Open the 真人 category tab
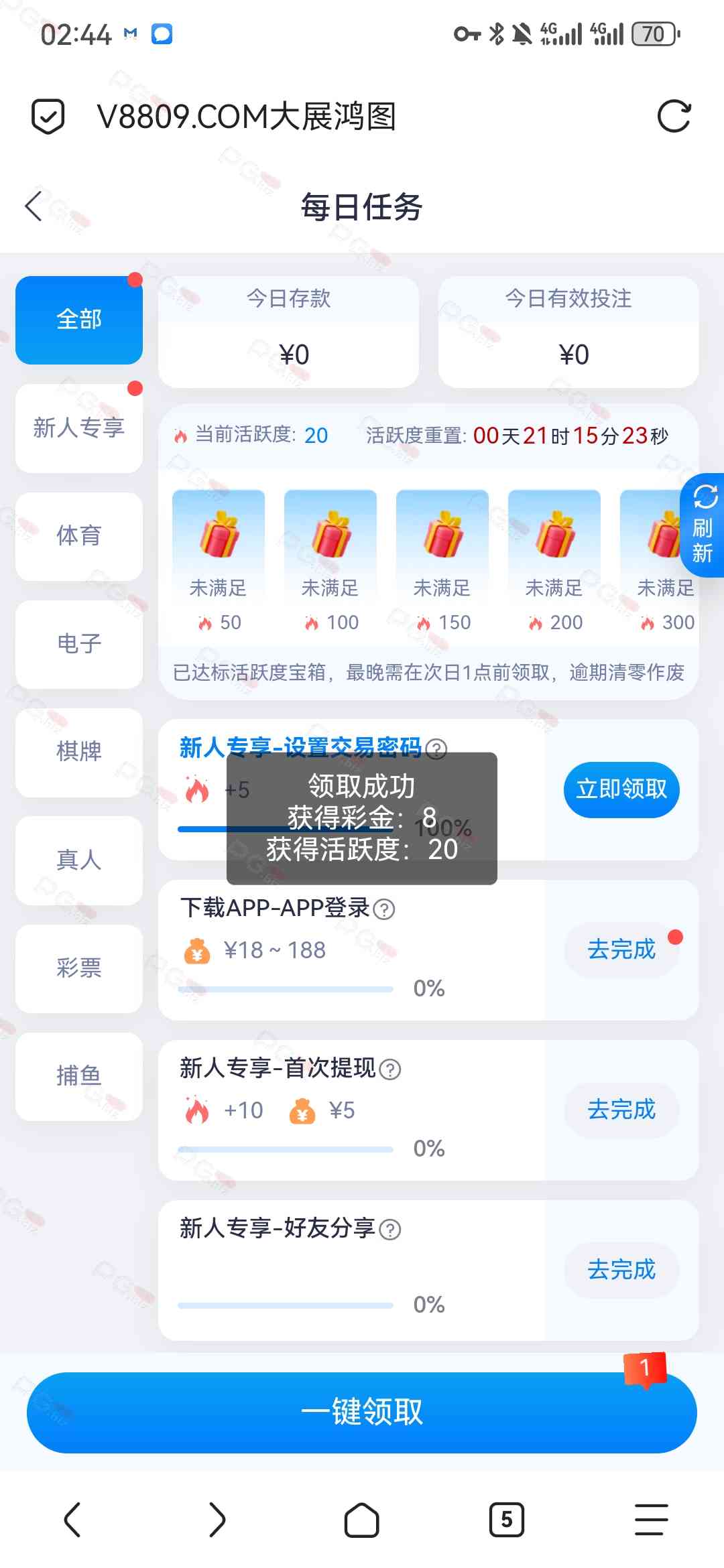 (79, 860)
